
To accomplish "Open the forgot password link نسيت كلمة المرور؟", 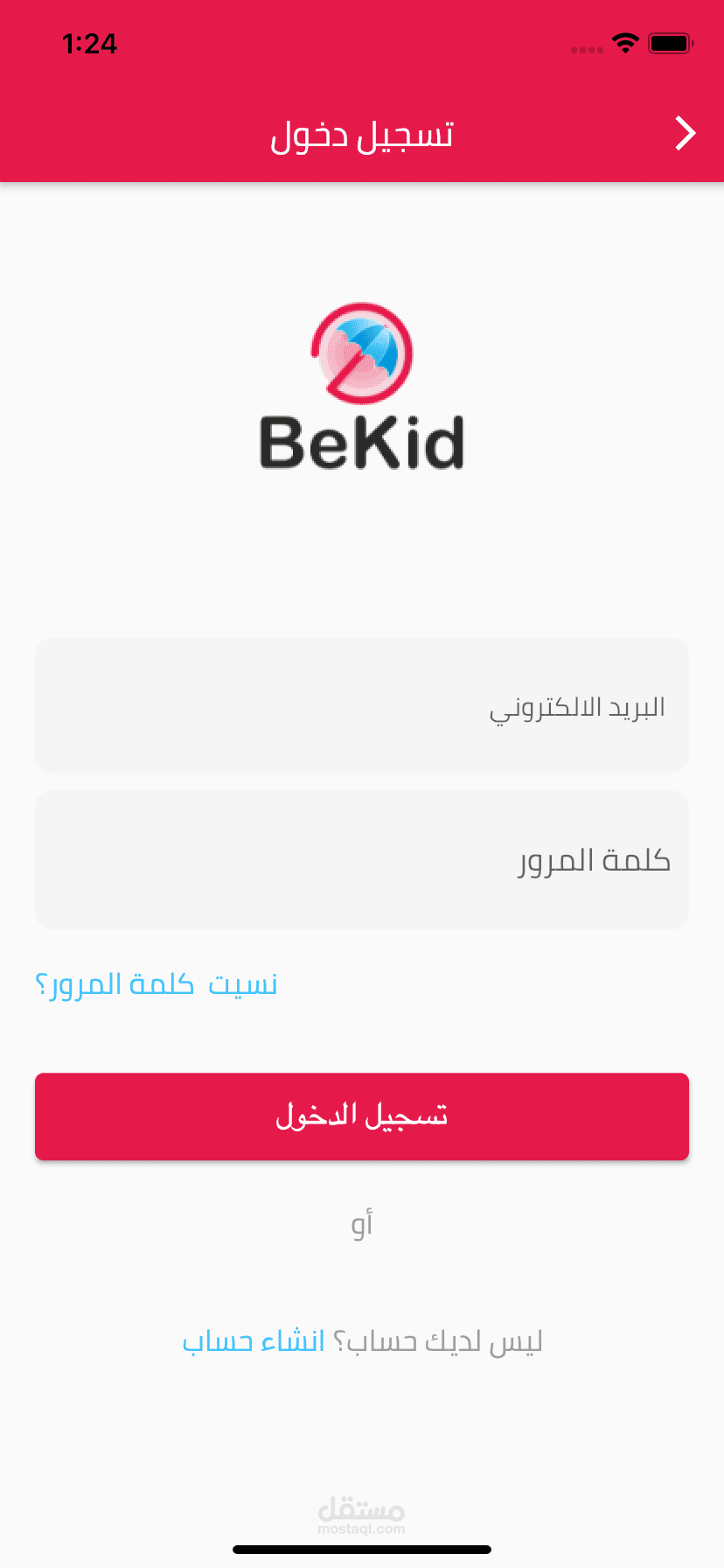I will (156, 983).
